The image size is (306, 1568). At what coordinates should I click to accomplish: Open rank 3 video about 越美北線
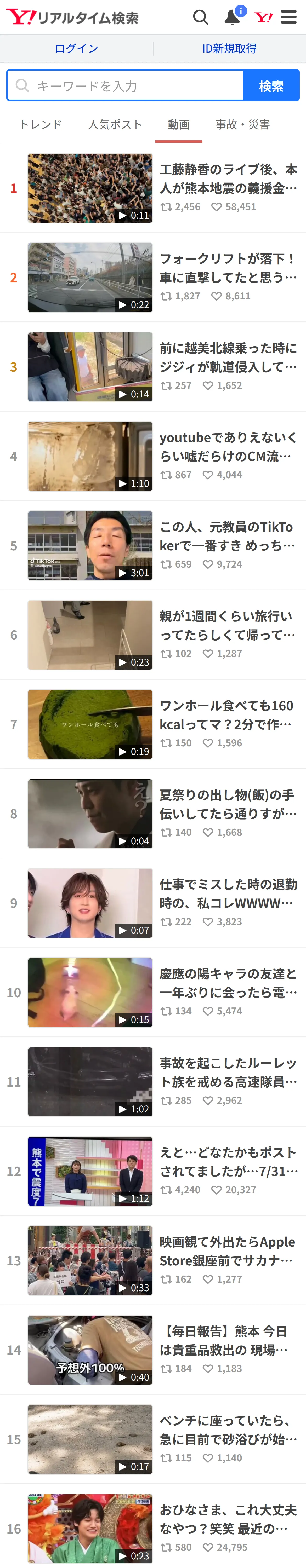click(x=153, y=367)
